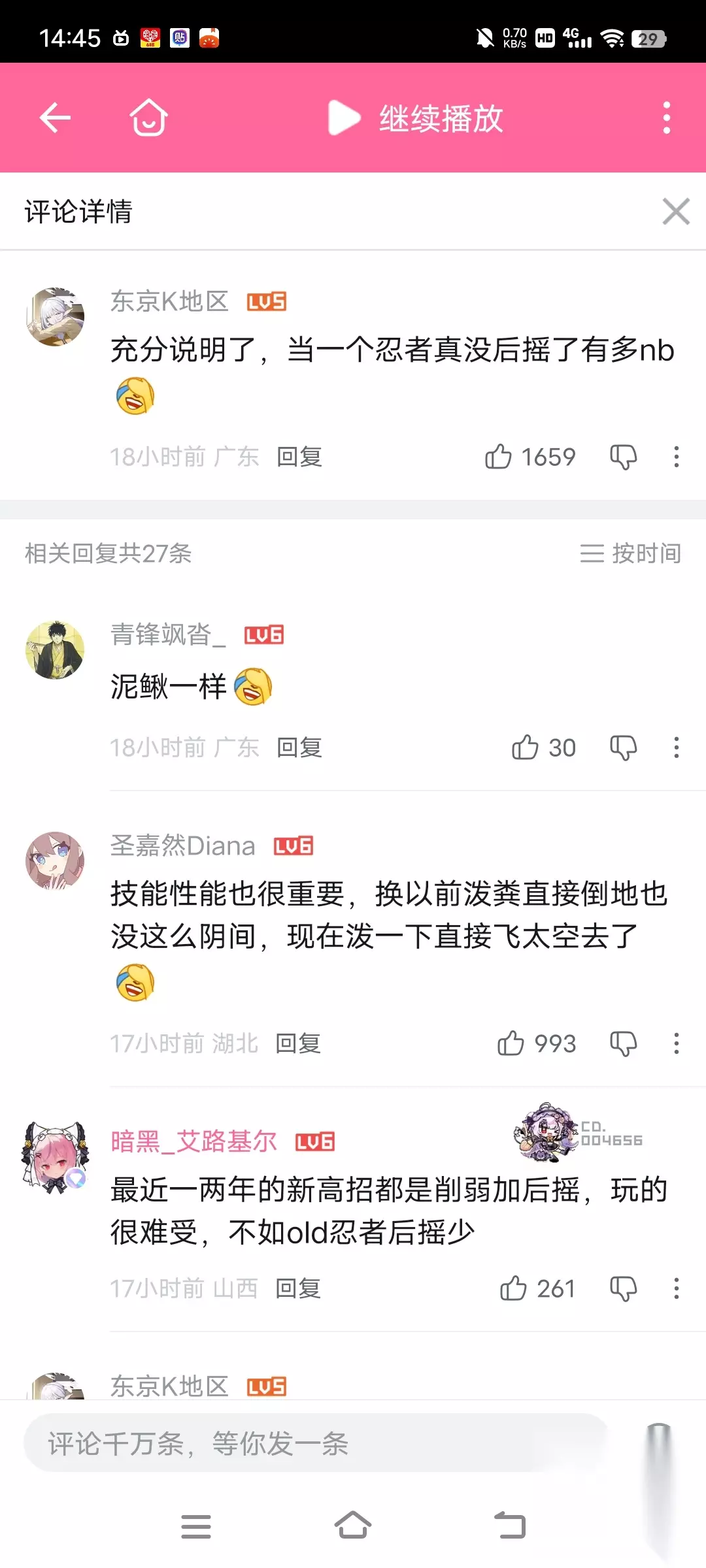Tap the 评论千万条 comment input box
Image resolution: width=706 pixels, height=1568 pixels.
pos(316,1443)
